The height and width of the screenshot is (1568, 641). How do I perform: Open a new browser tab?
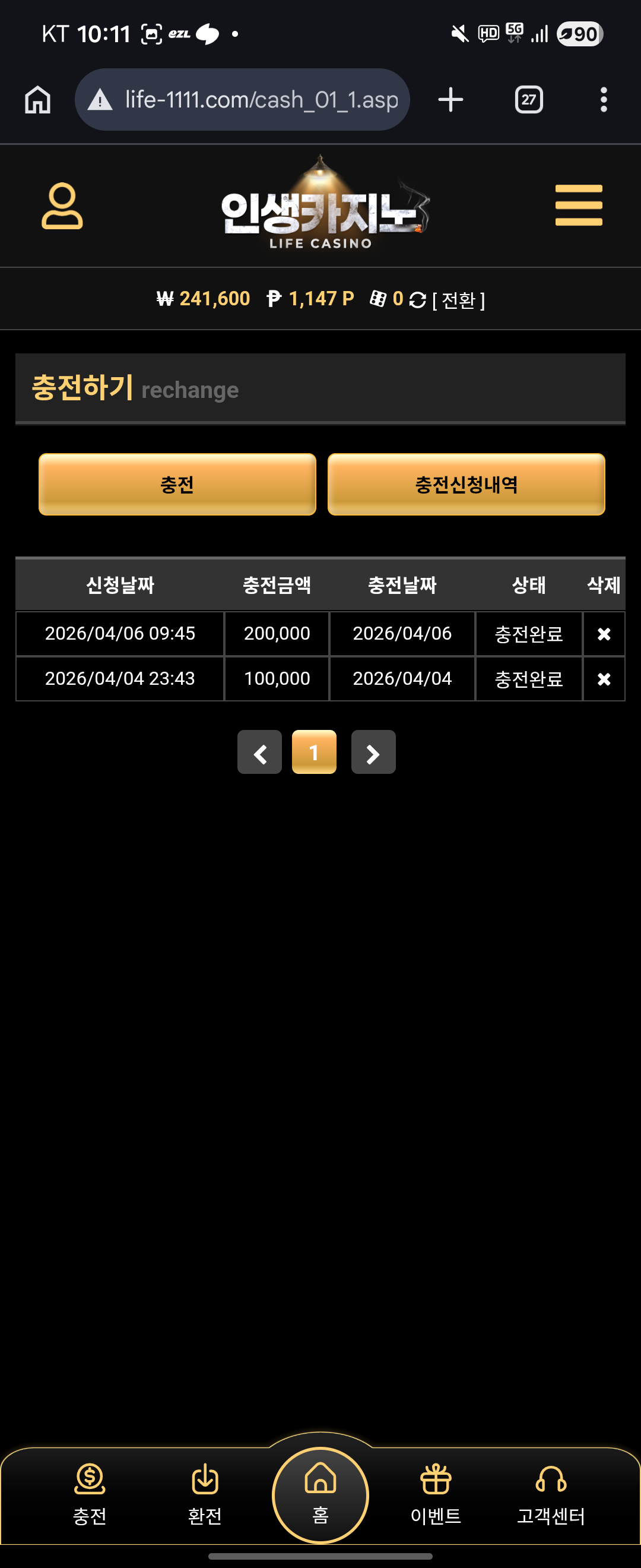(x=450, y=100)
